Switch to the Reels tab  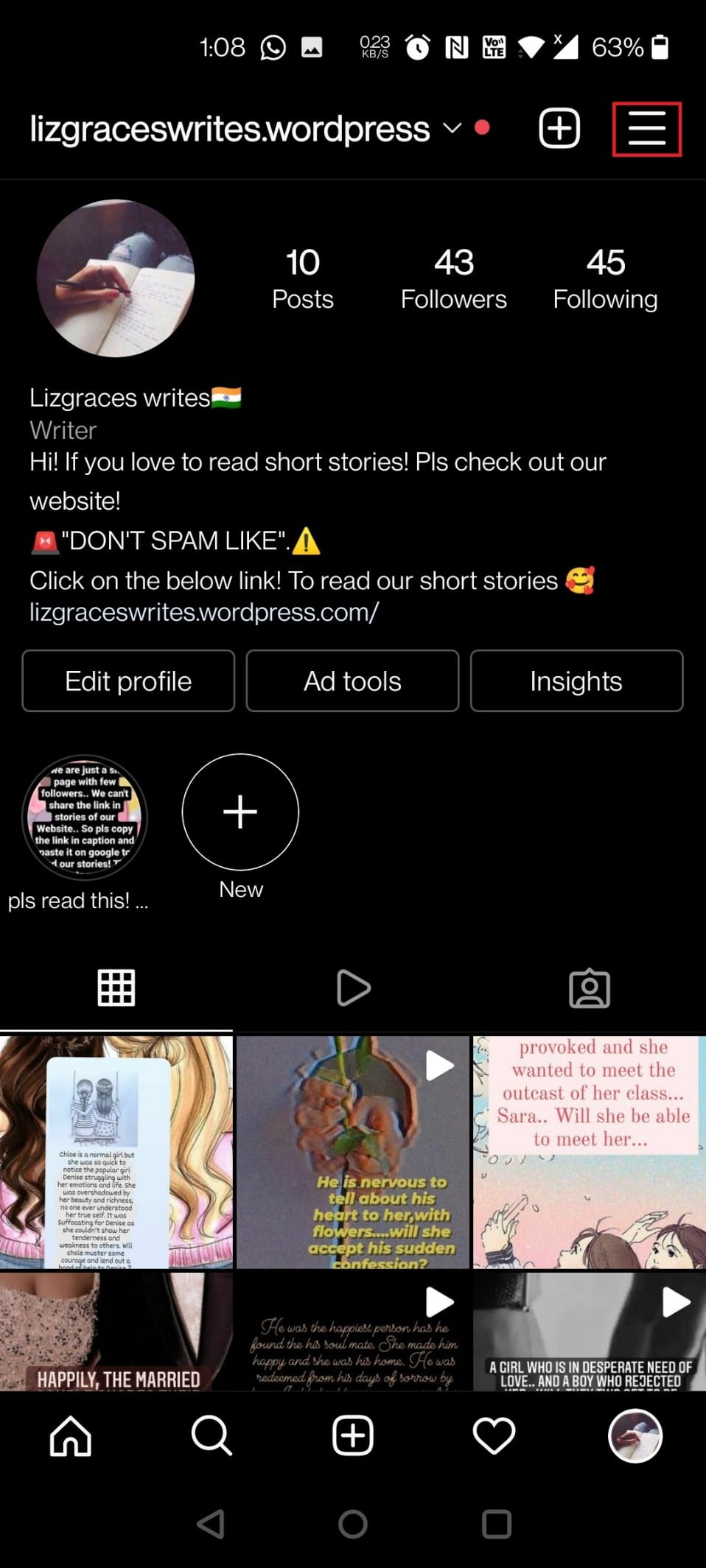[353, 988]
